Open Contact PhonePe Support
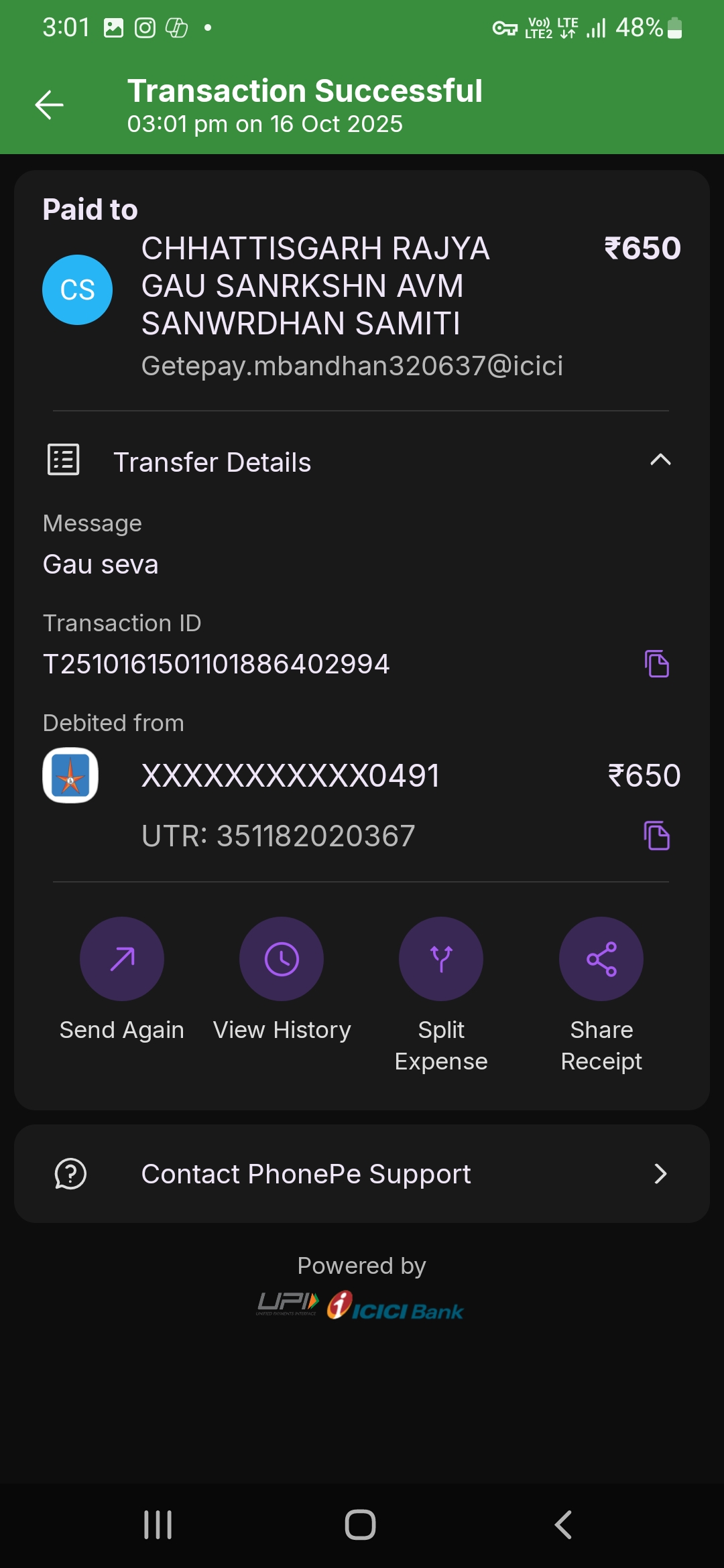This screenshot has width=724, height=1568. click(362, 1173)
